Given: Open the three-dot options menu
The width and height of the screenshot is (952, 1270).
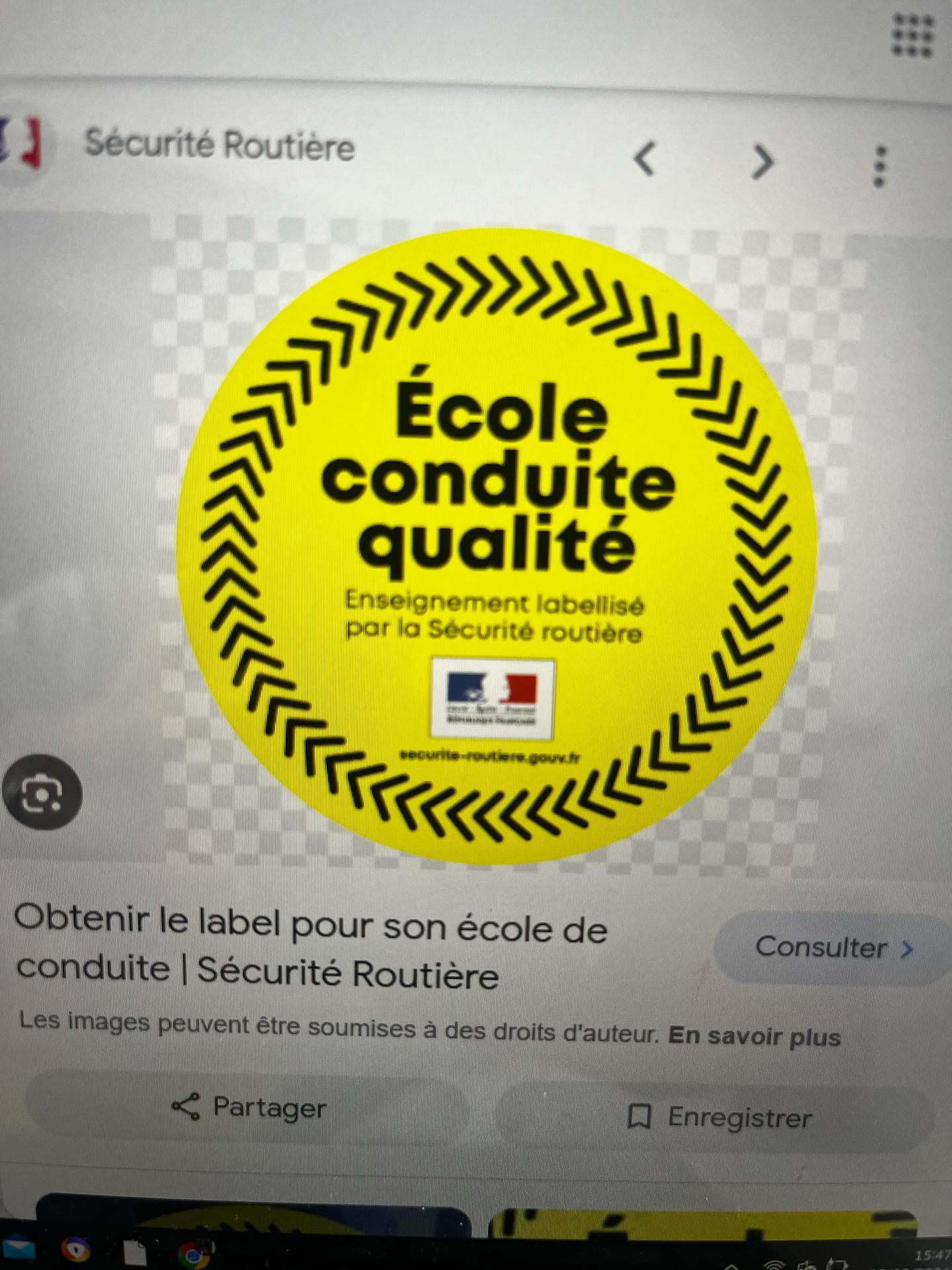Looking at the screenshot, I should [x=879, y=166].
